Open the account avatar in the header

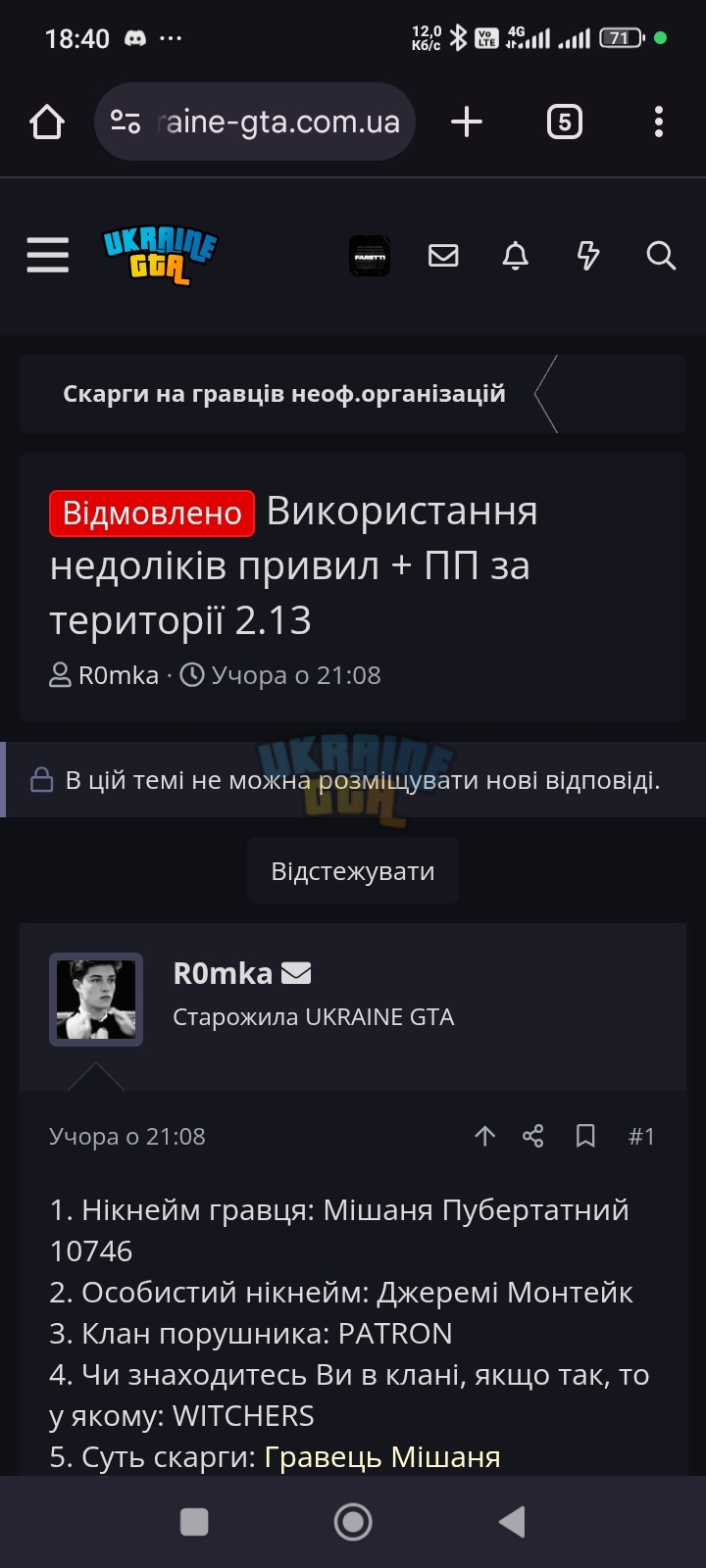370,256
